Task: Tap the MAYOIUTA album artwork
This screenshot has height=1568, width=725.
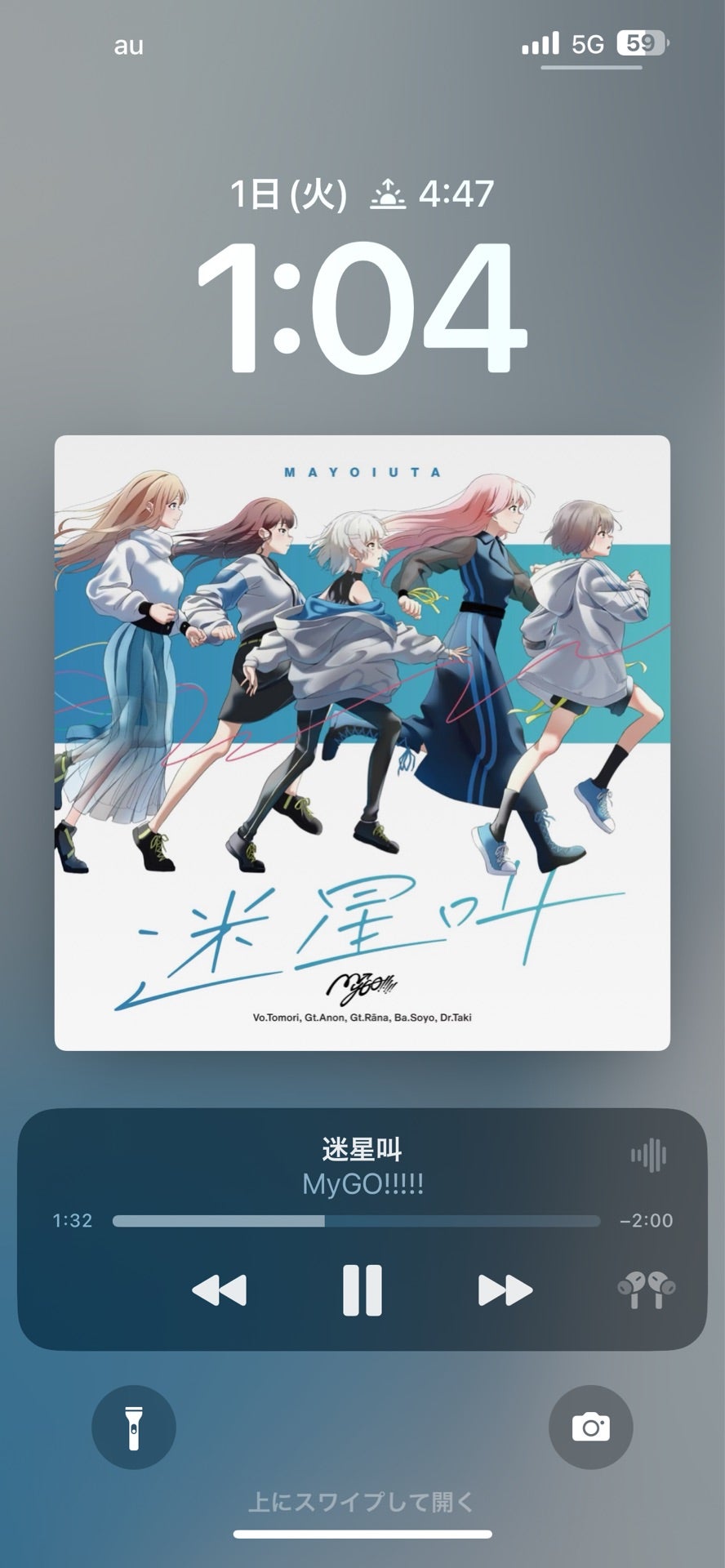Action: [x=362, y=742]
